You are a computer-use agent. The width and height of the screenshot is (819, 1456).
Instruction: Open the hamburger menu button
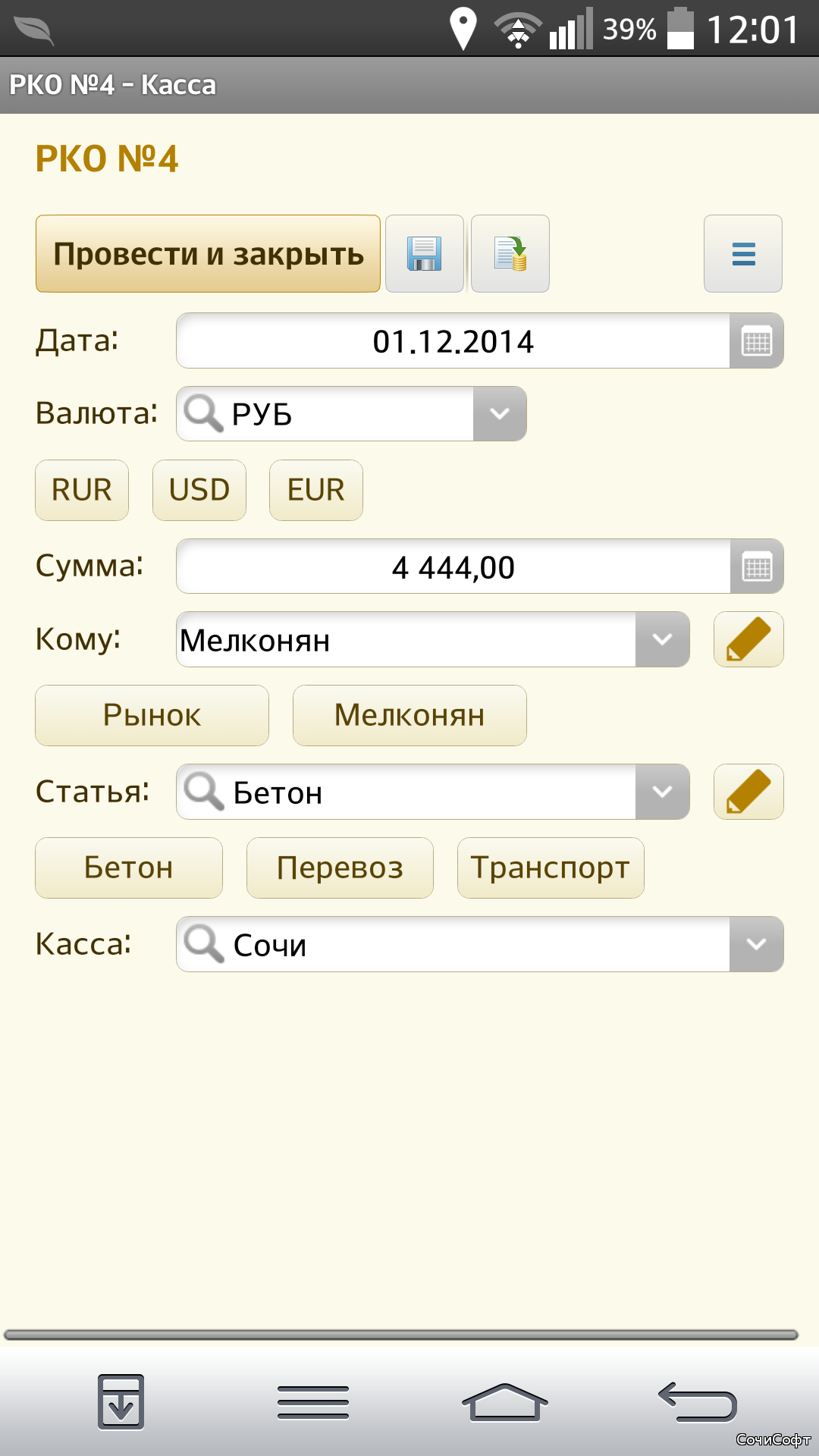[x=743, y=254]
